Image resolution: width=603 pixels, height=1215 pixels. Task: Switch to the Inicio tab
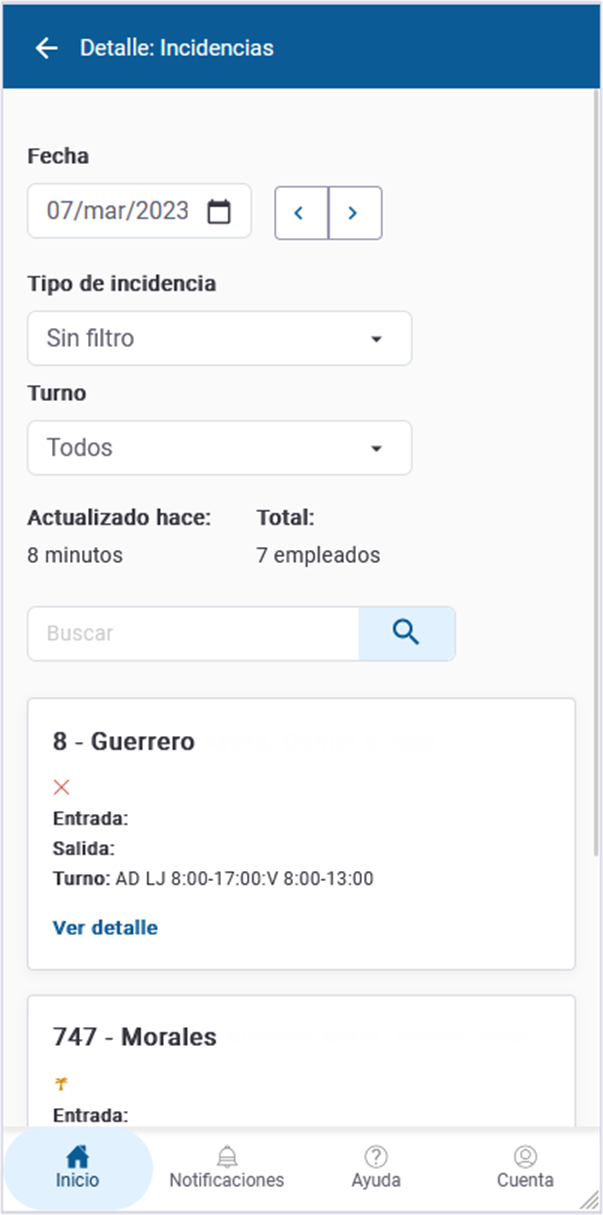[x=77, y=1167]
